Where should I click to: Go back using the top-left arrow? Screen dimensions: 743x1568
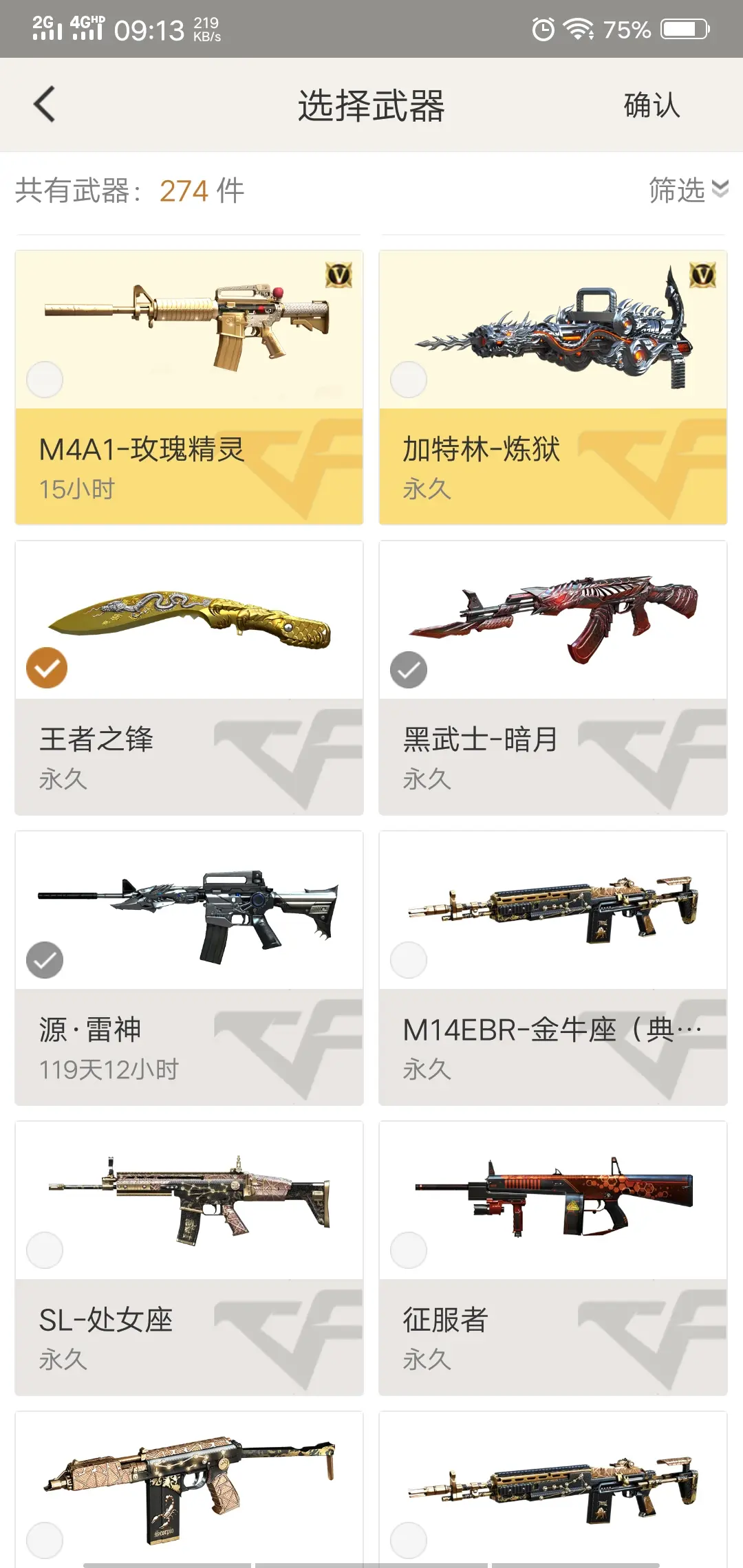[x=44, y=105]
